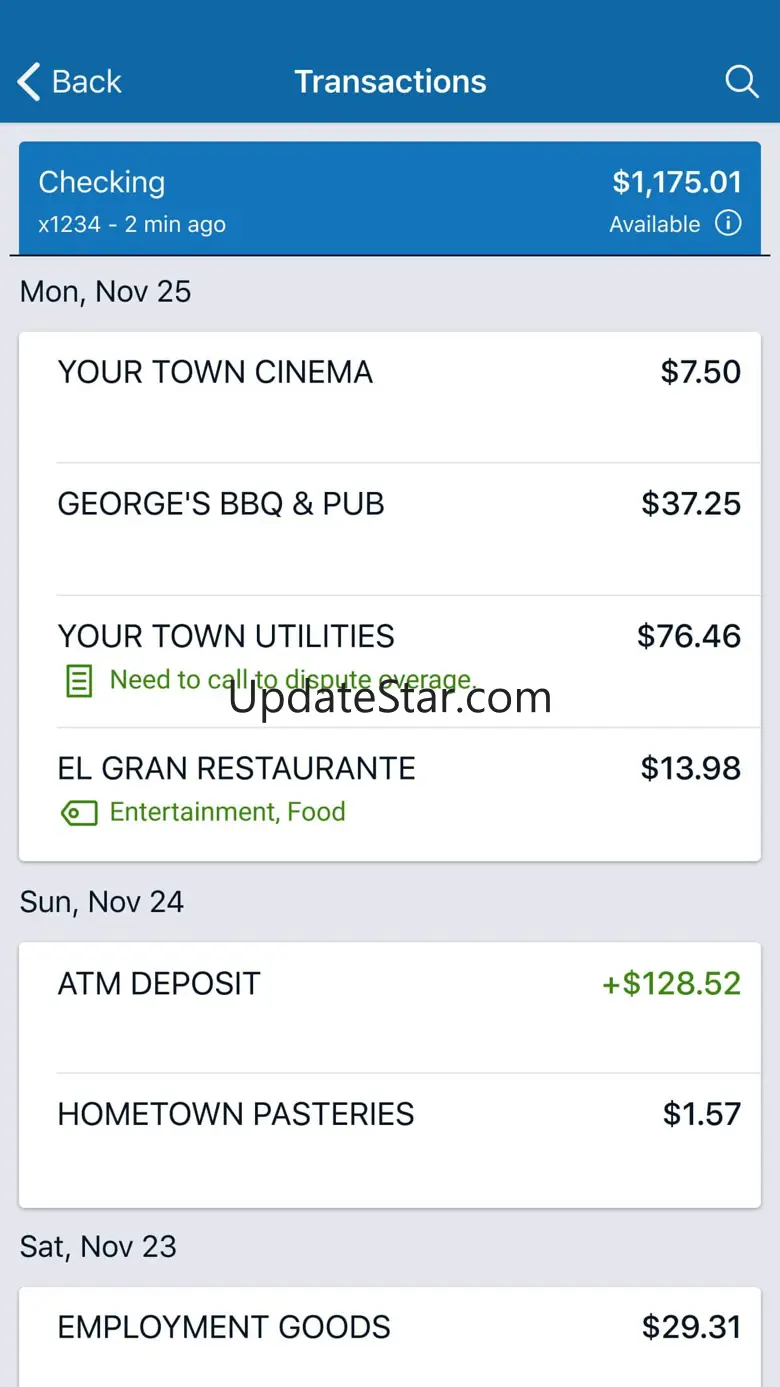Go back from Transactions
This screenshot has height=1387, width=780.
tap(70, 82)
